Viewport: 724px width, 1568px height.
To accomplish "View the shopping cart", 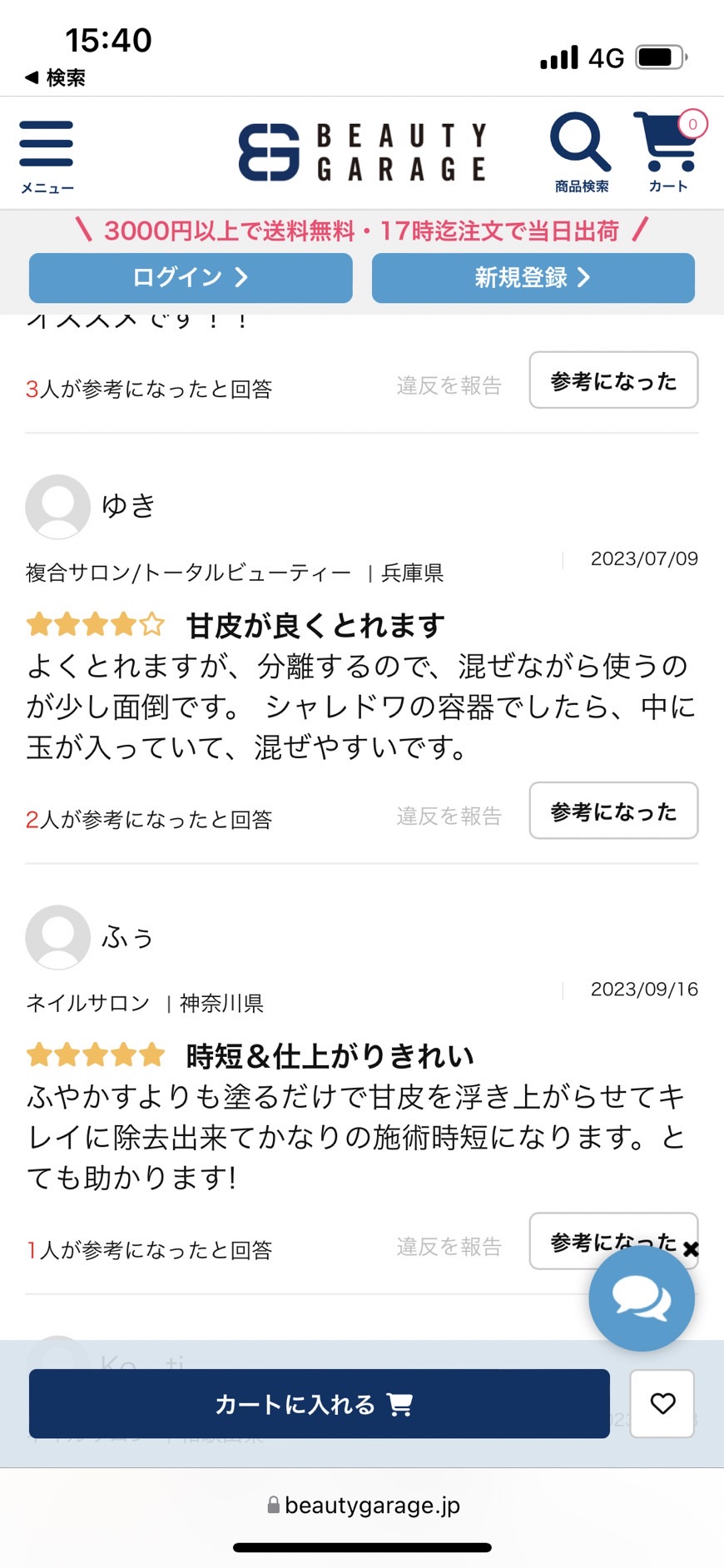I will 668,151.
